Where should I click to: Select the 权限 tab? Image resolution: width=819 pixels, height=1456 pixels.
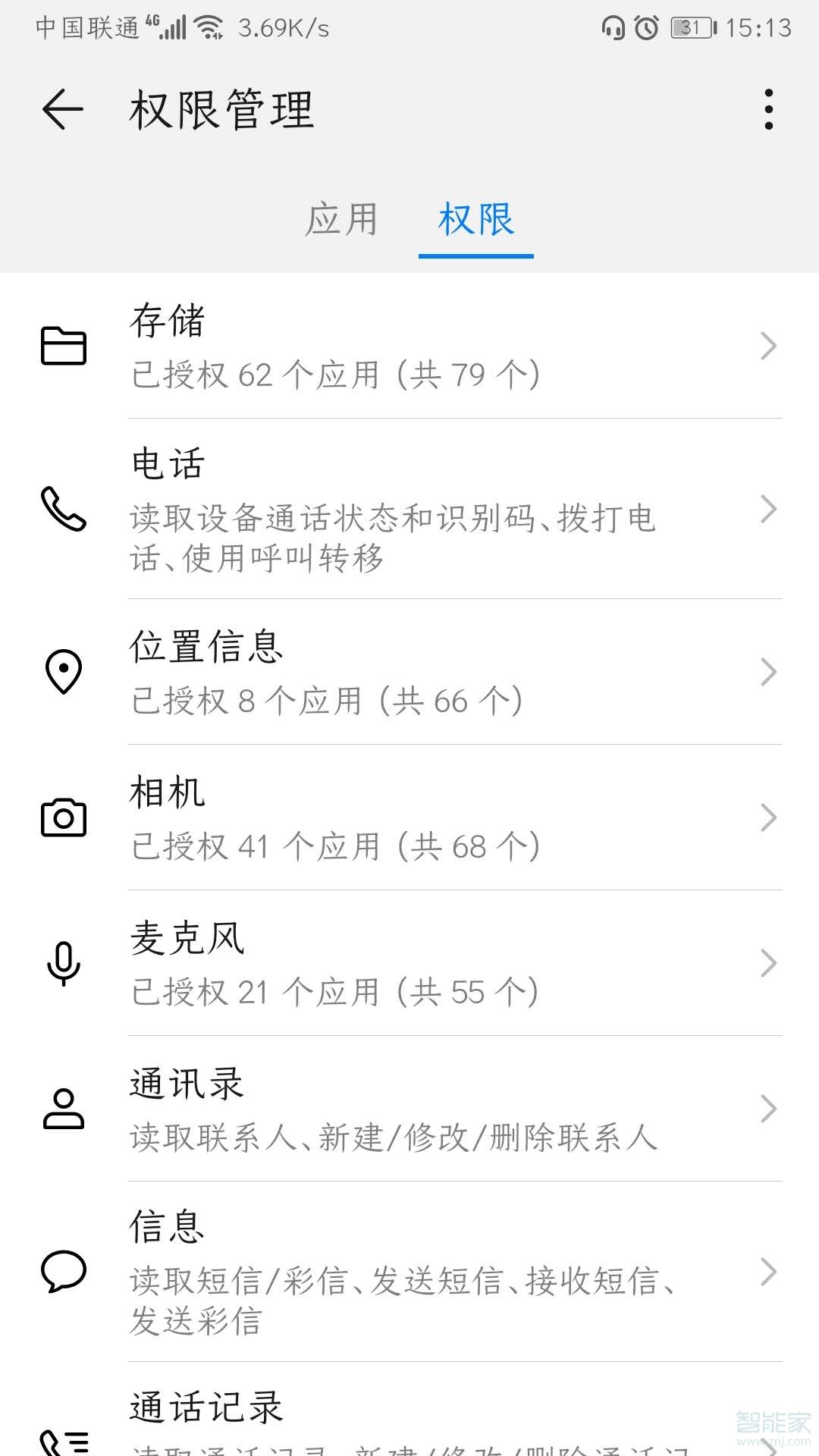476,219
